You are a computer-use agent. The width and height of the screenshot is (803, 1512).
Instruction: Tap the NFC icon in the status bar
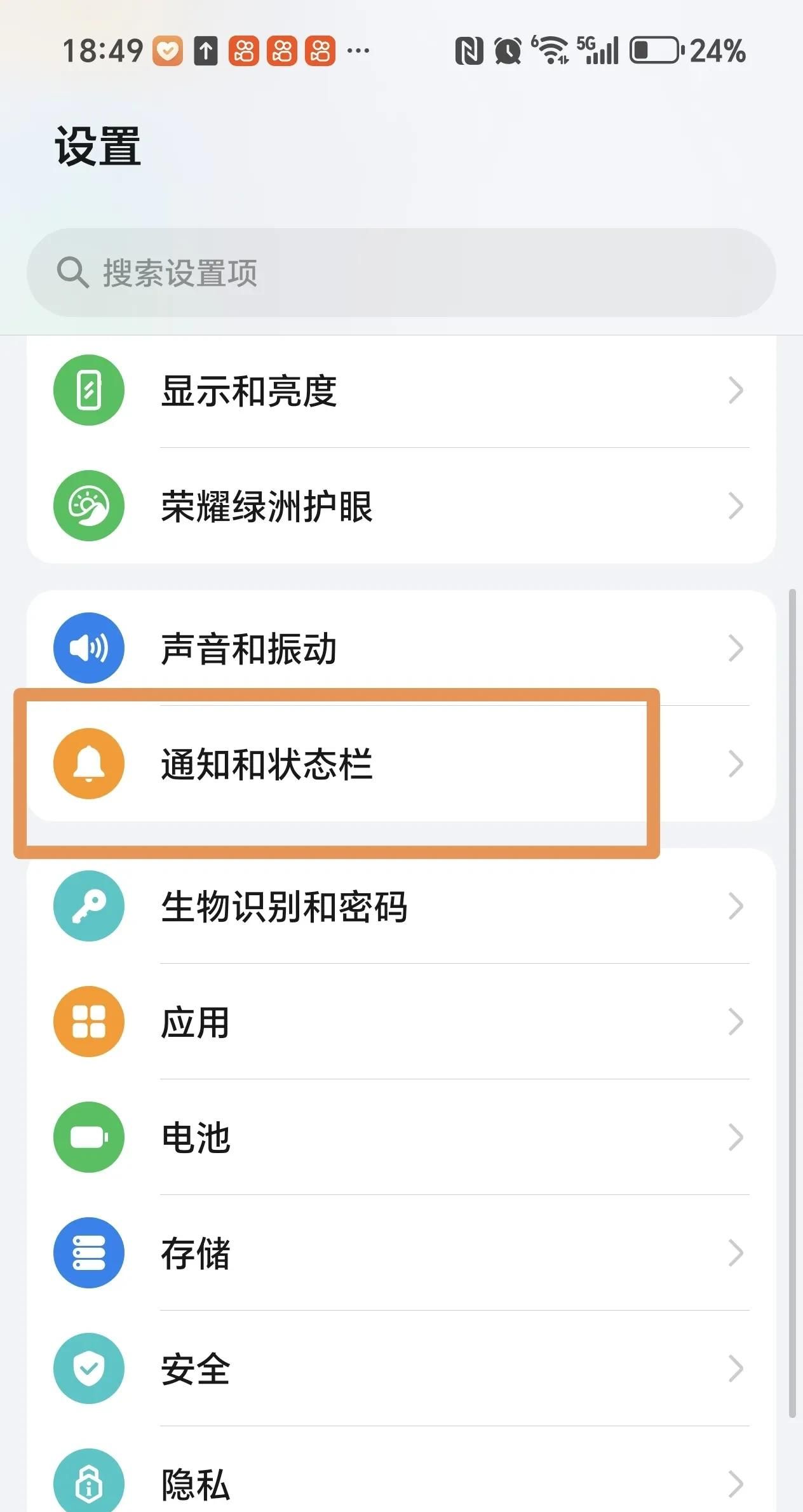[468, 50]
